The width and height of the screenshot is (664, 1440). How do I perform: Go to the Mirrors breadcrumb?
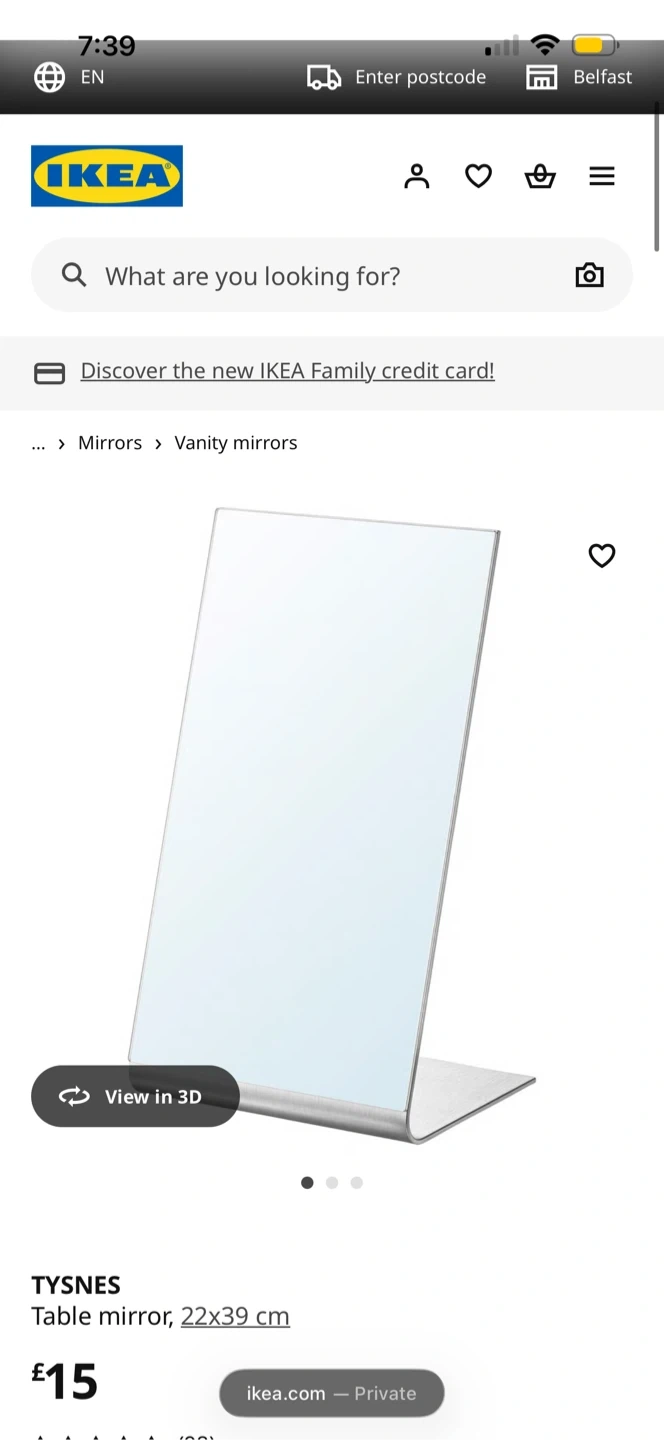pyautogui.click(x=110, y=443)
